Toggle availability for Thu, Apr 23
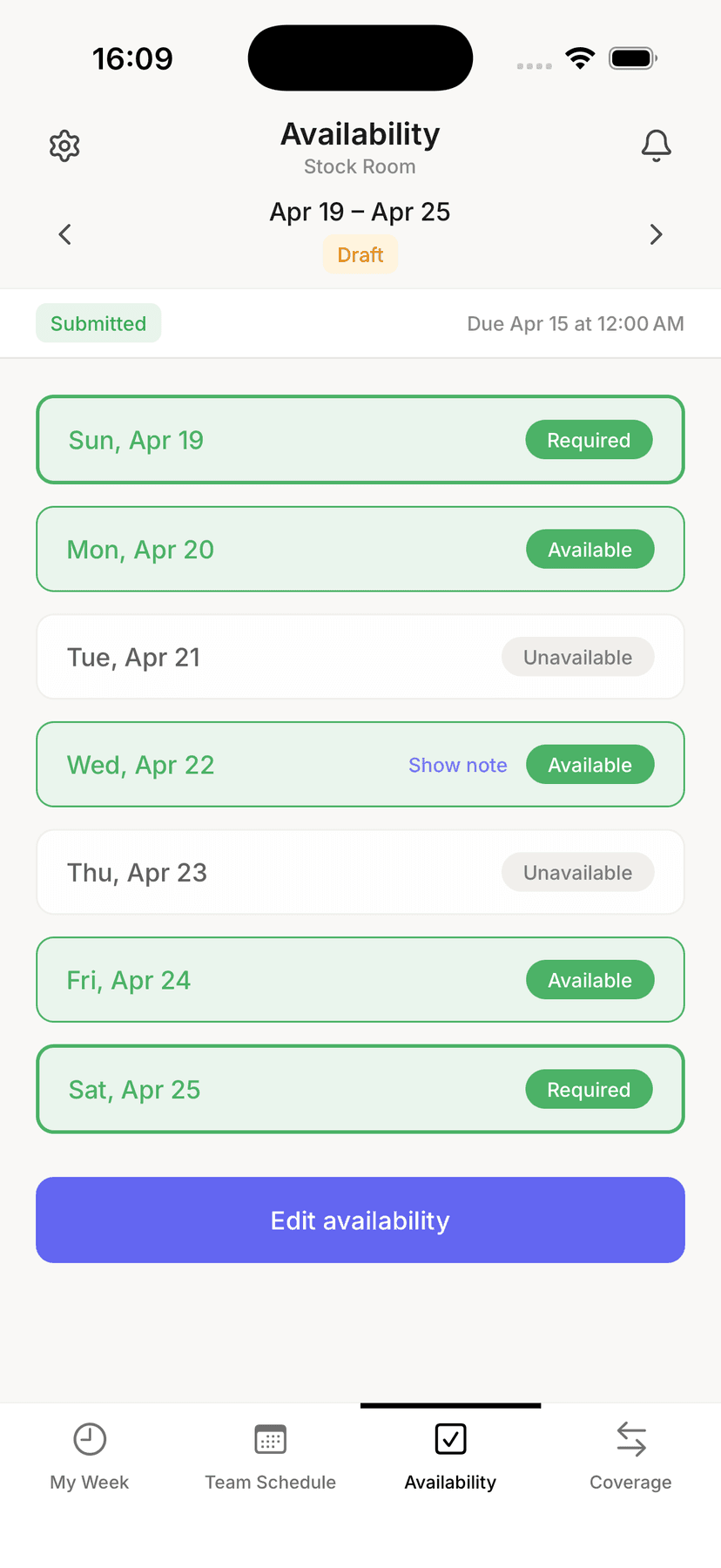 coord(577,872)
